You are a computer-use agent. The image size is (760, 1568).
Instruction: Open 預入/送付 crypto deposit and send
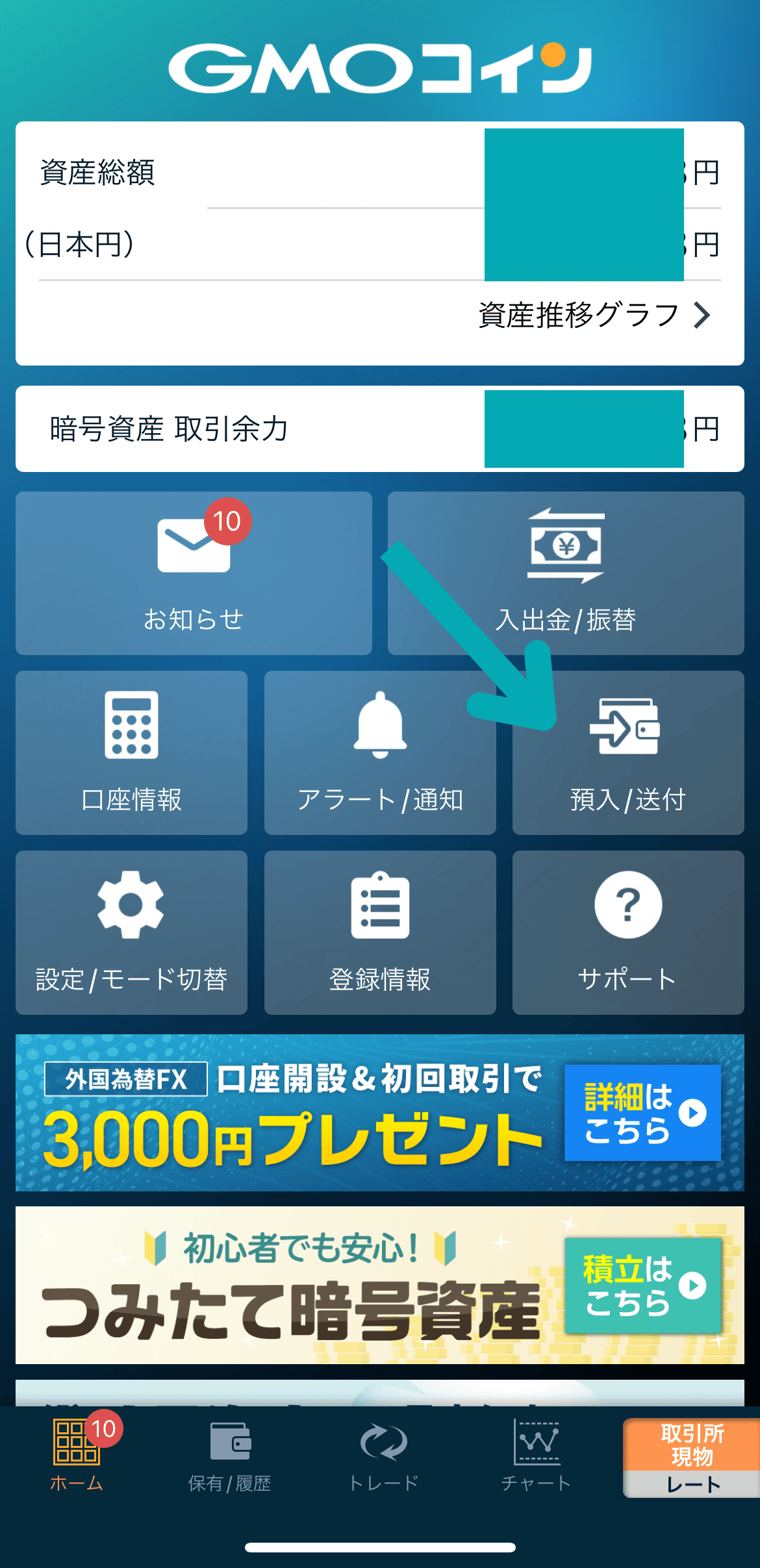[x=628, y=753]
